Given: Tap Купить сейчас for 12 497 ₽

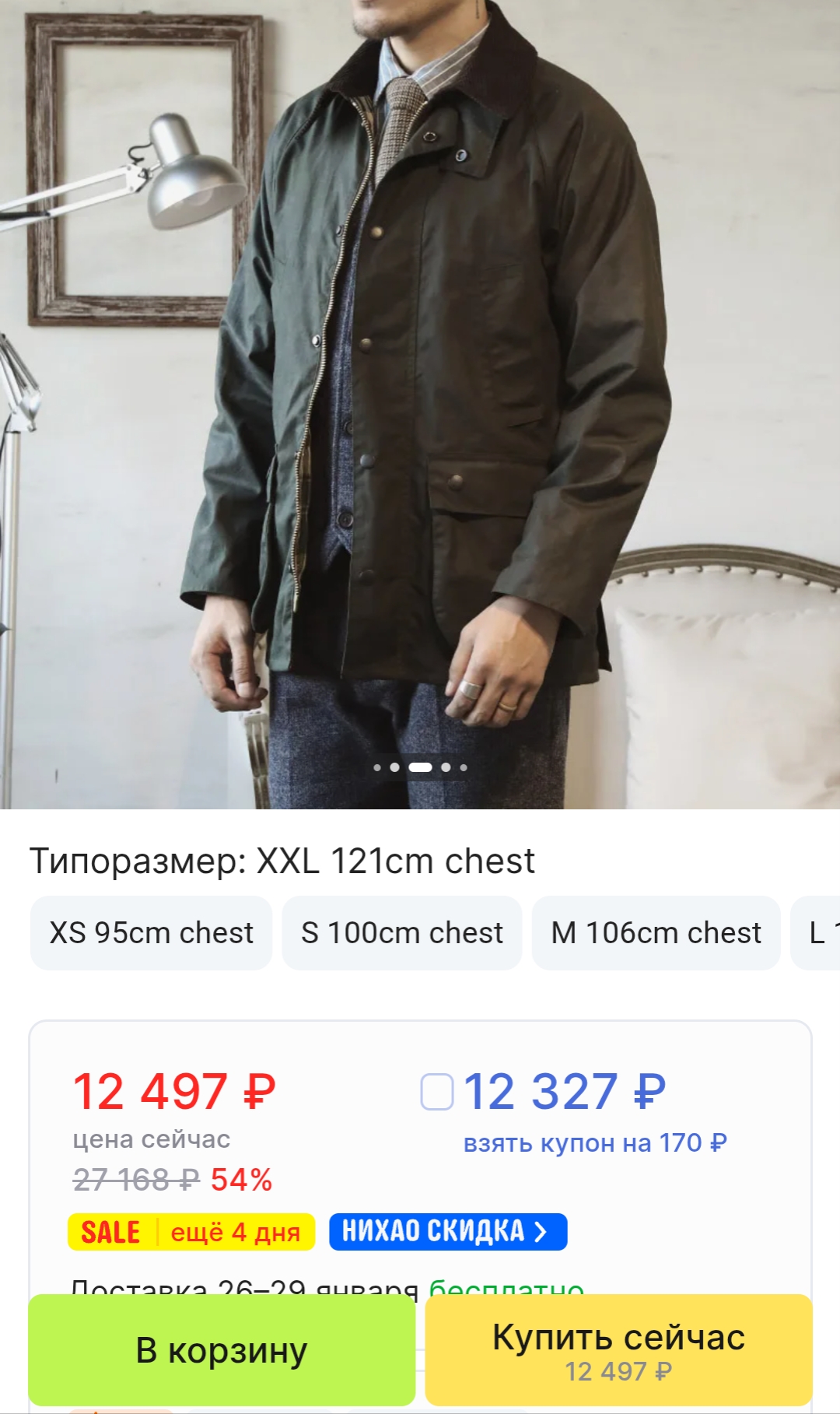Looking at the screenshot, I should click(x=618, y=1350).
